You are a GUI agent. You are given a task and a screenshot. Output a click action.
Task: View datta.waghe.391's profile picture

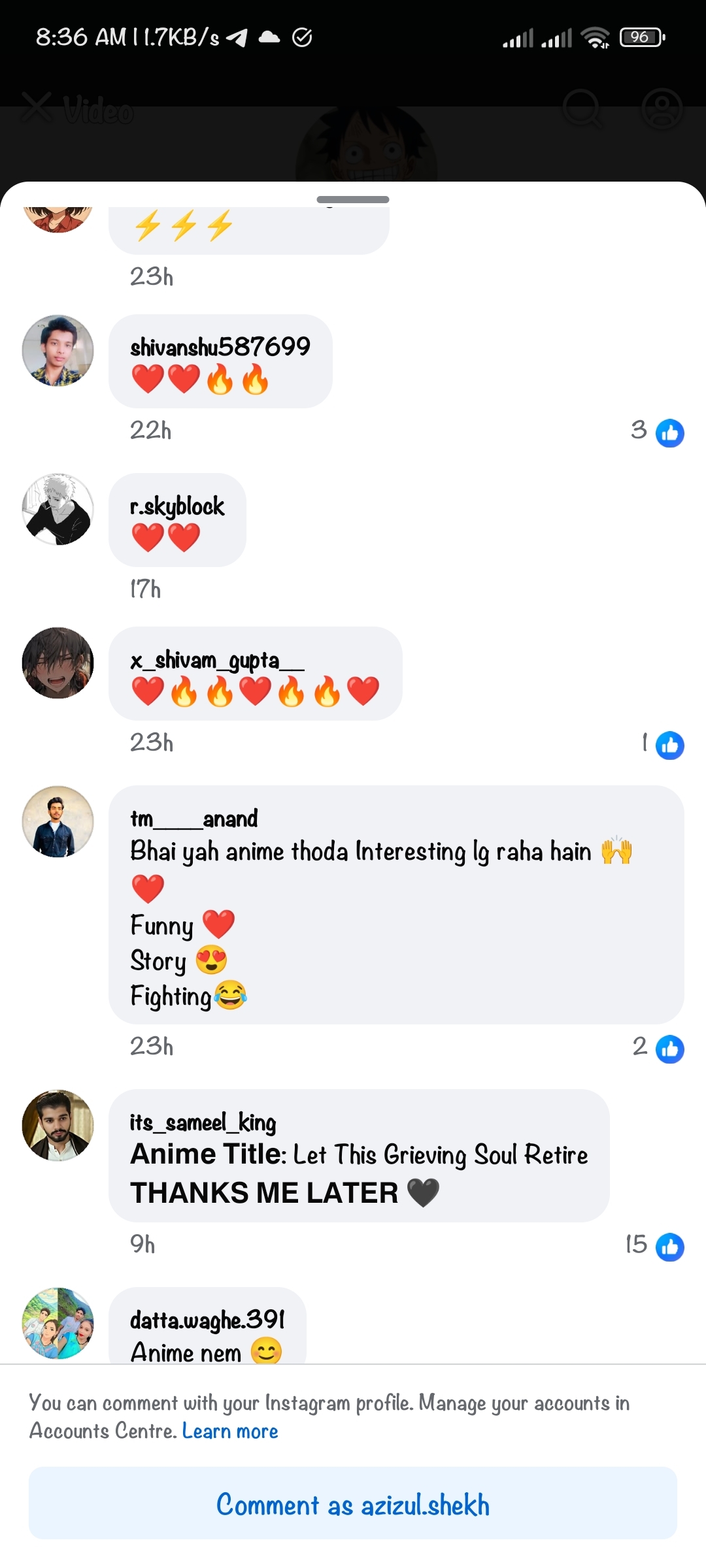(58, 1324)
